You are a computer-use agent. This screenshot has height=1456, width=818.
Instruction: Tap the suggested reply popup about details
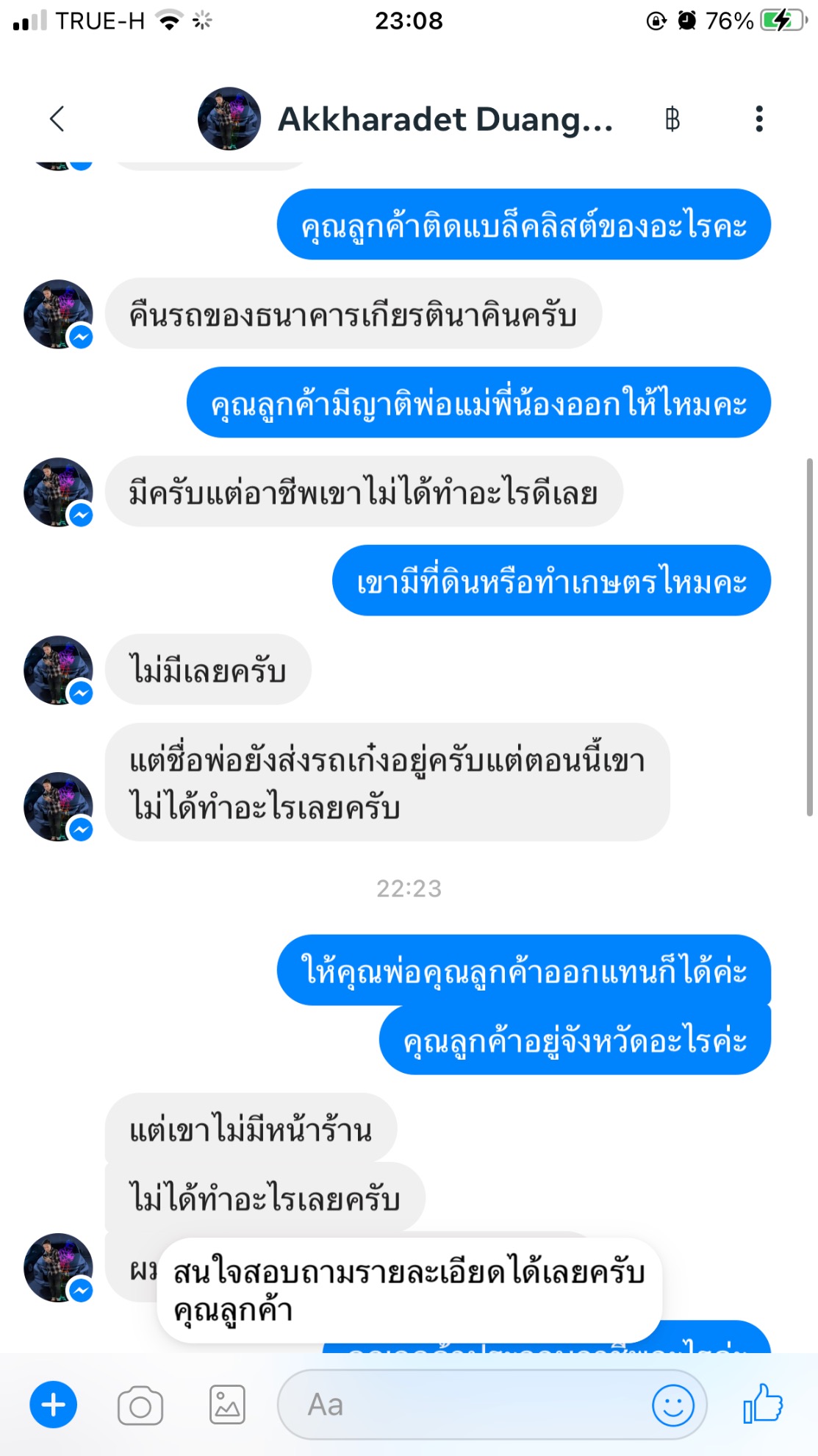[409, 1290]
